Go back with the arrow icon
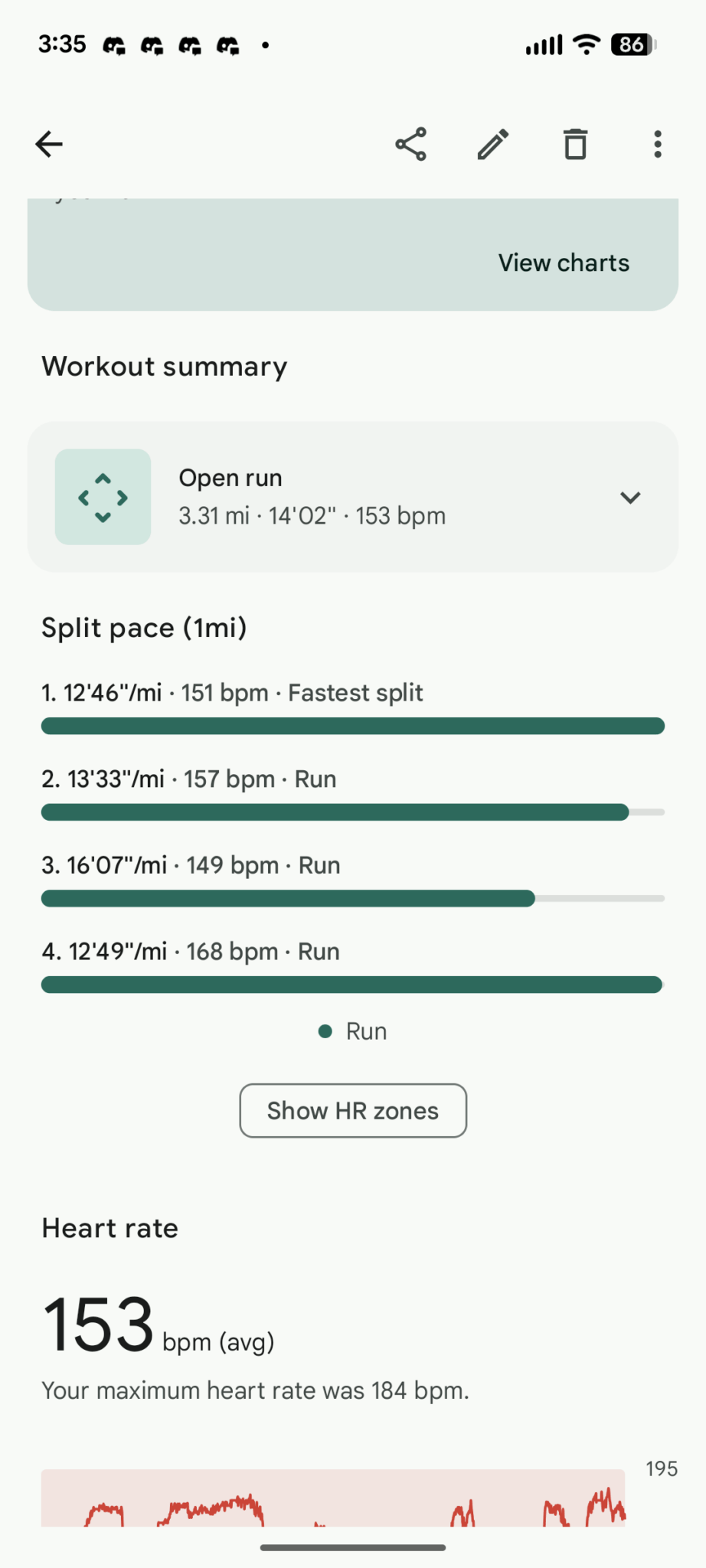706x1568 pixels. tap(49, 144)
